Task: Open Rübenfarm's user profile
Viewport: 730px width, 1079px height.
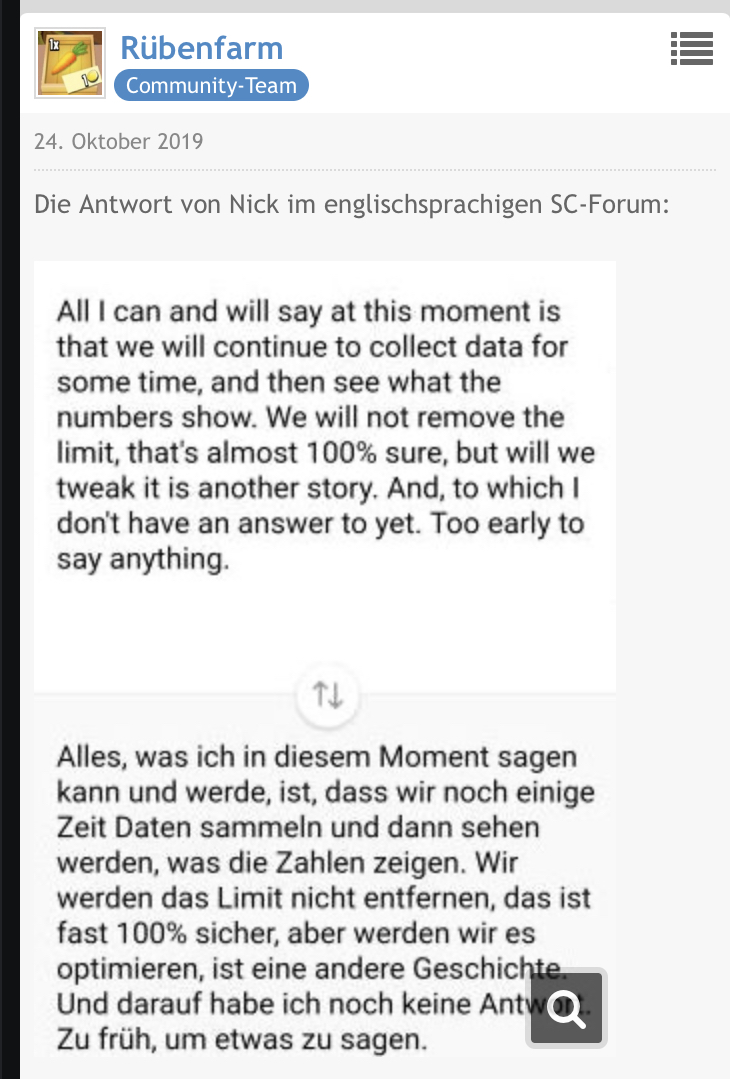Action: click(x=201, y=48)
